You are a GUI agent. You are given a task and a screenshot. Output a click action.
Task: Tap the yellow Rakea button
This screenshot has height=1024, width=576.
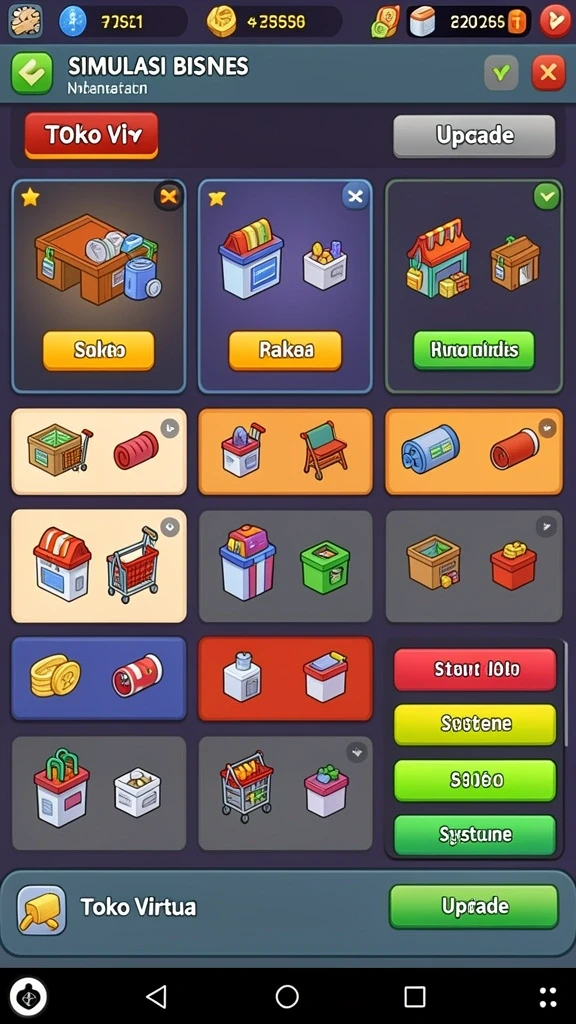click(285, 351)
